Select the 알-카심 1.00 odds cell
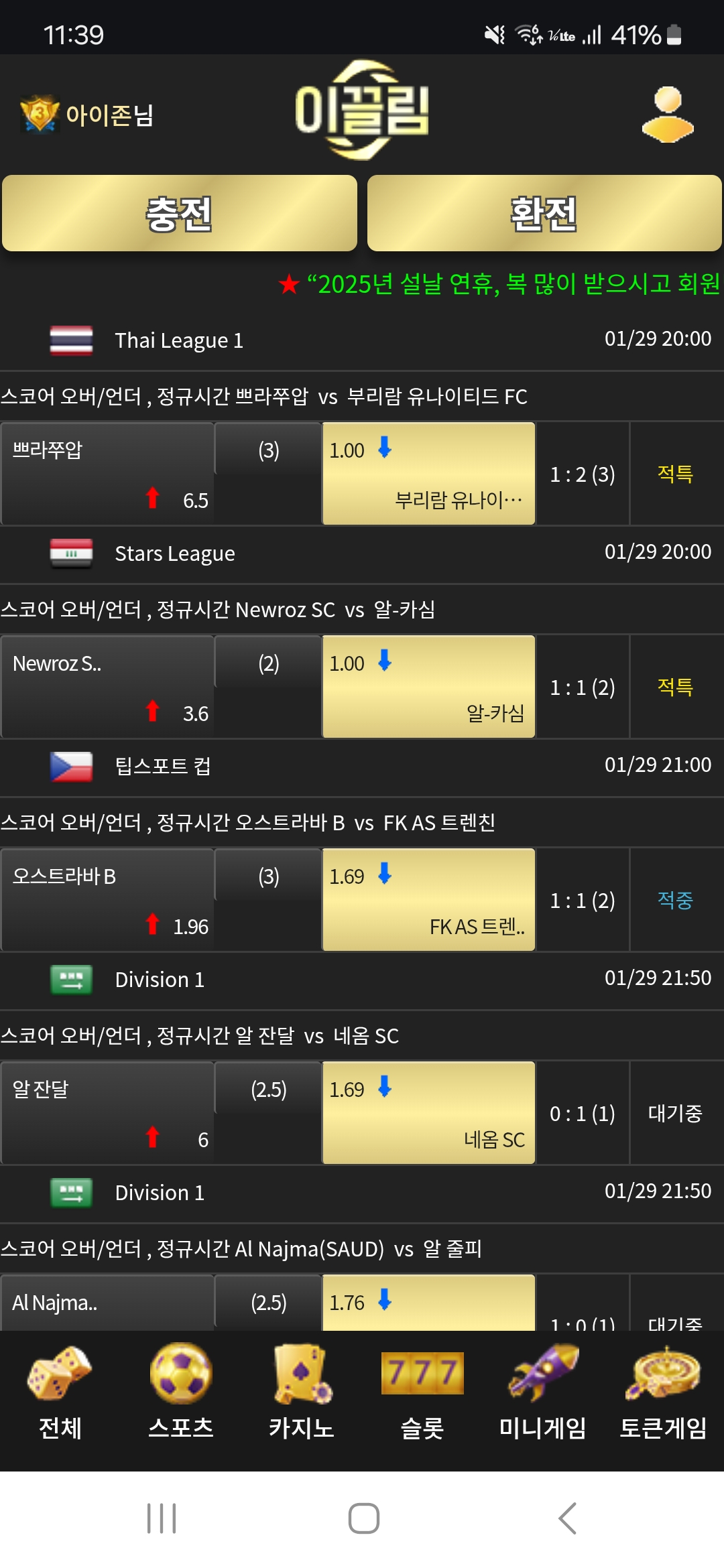724x1568 pixels. click(429, 687)
